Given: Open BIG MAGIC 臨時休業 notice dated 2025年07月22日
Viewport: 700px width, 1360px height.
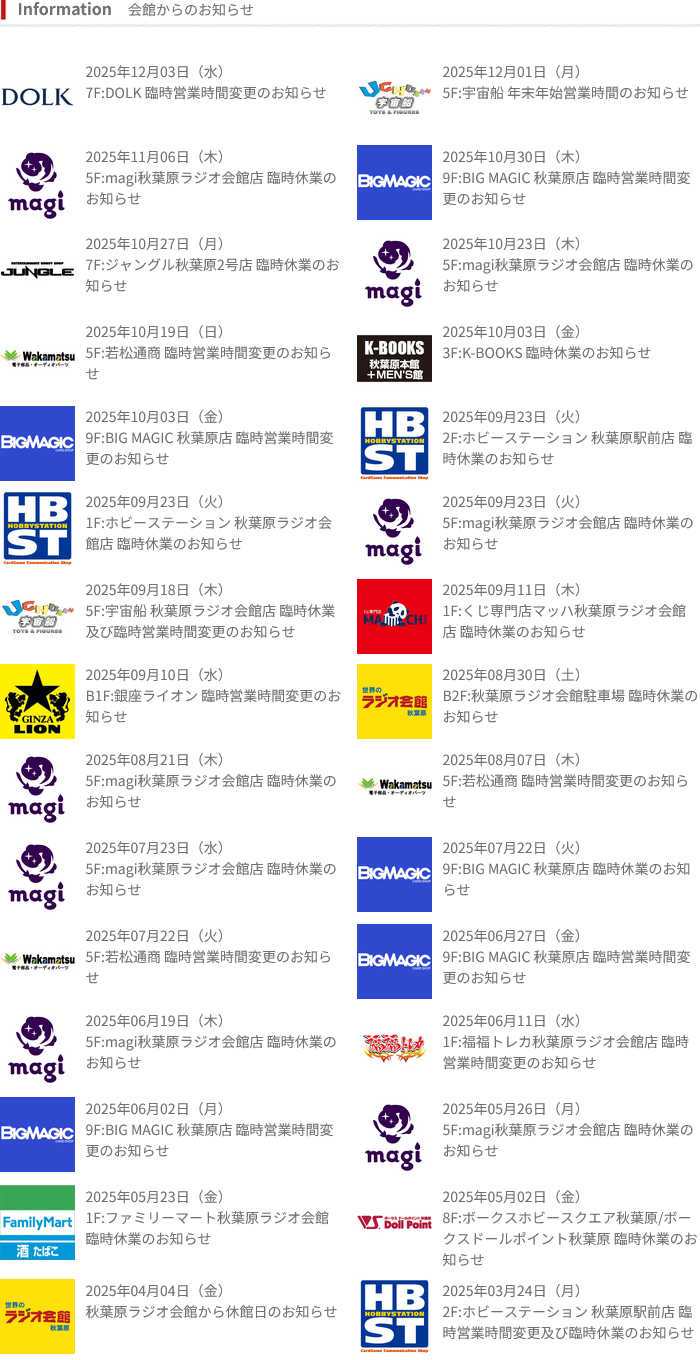Looking at the screenshot, I should (x=566, y=869).
